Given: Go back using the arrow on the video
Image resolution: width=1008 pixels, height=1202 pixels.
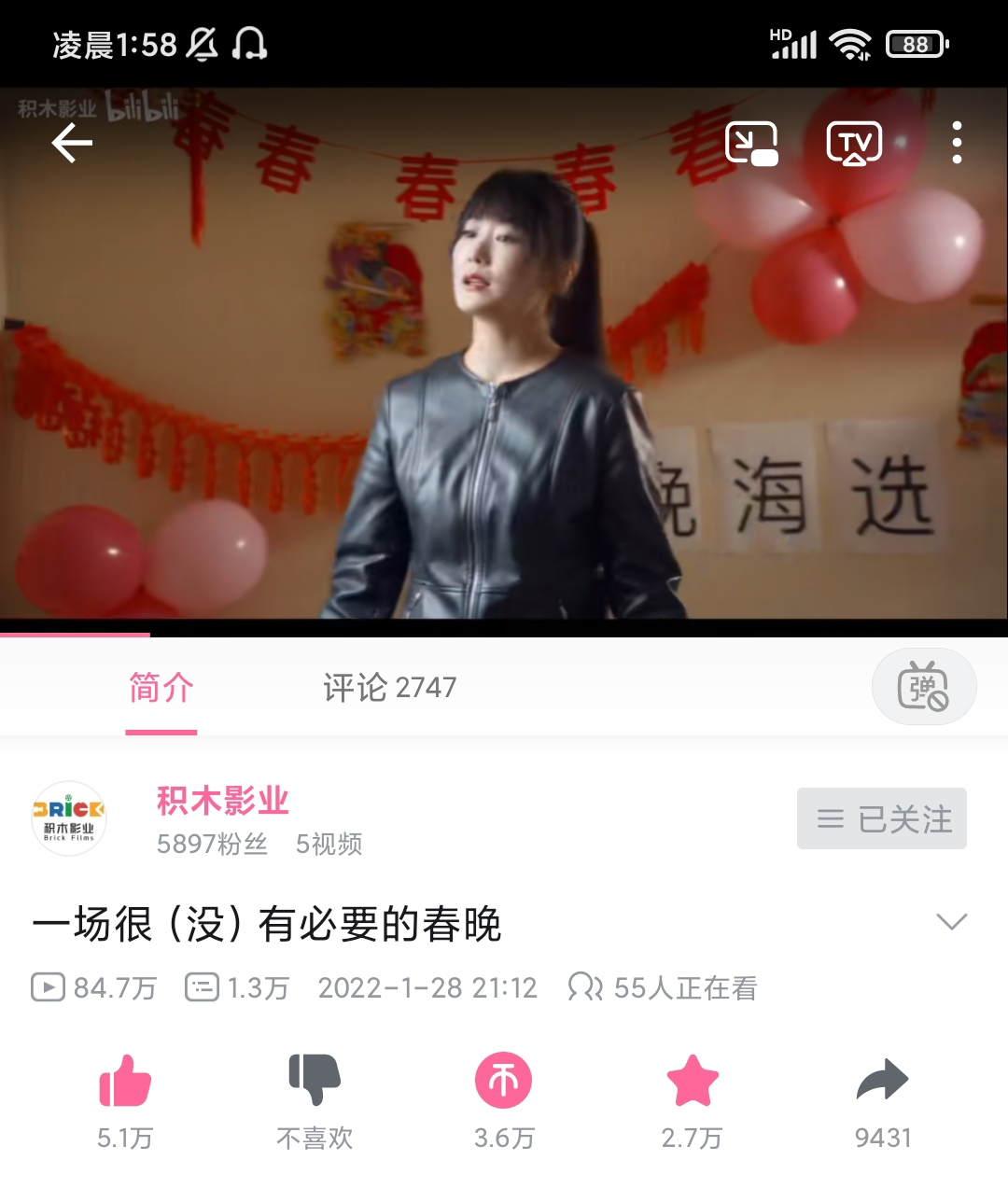Looking at the screenshot, I should tap(72, 144).
